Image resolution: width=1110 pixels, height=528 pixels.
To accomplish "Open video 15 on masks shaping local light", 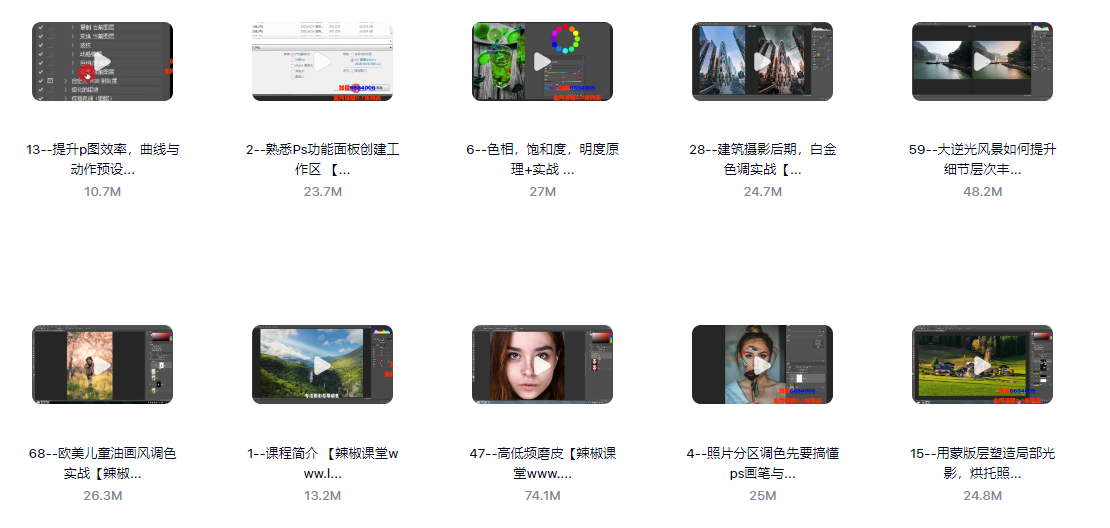I will [x=982, y=365].
